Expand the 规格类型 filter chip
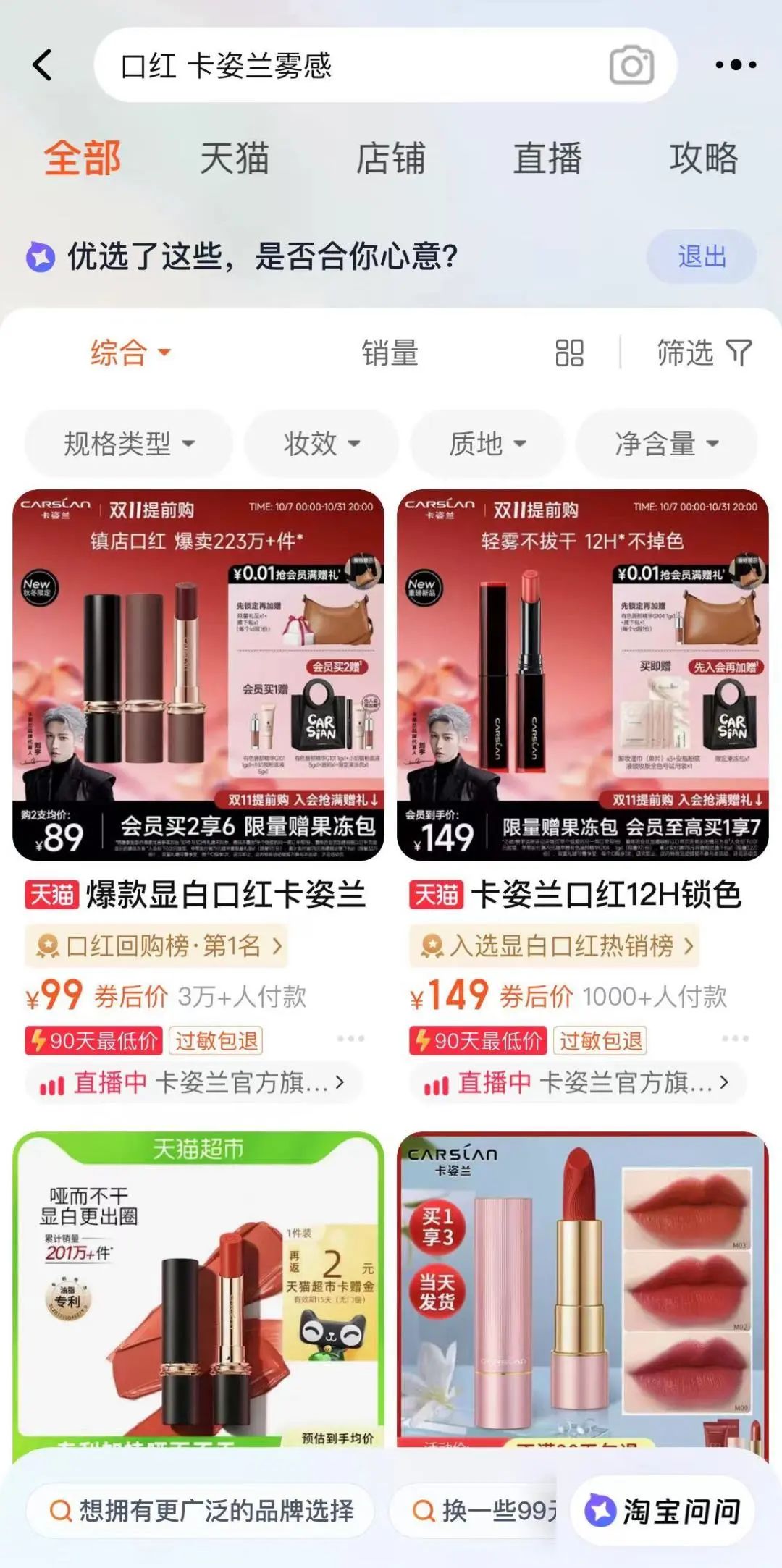 click(129, 443)
